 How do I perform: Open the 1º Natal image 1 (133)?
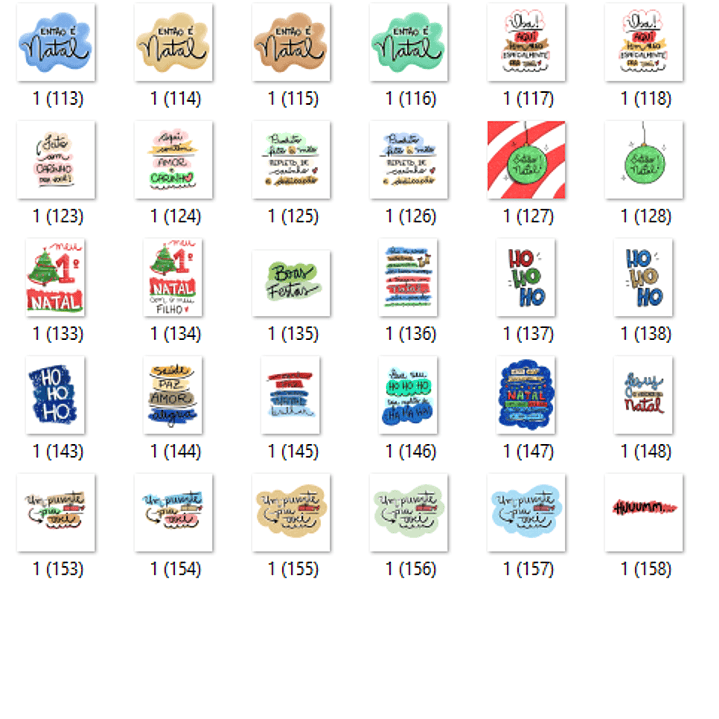tap(56, 277)
